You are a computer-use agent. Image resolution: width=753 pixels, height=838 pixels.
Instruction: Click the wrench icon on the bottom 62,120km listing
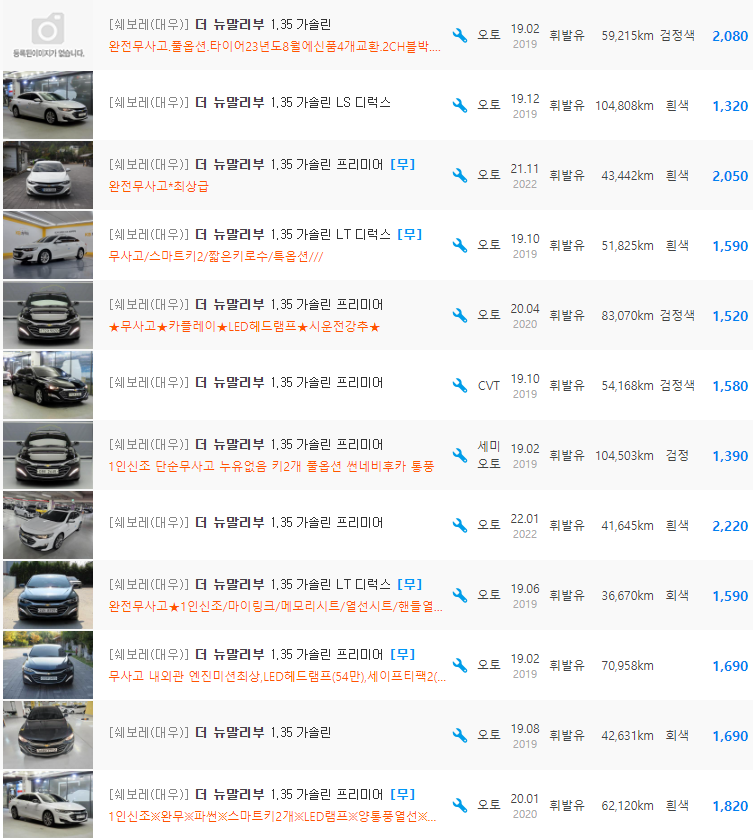pos(459,805)
